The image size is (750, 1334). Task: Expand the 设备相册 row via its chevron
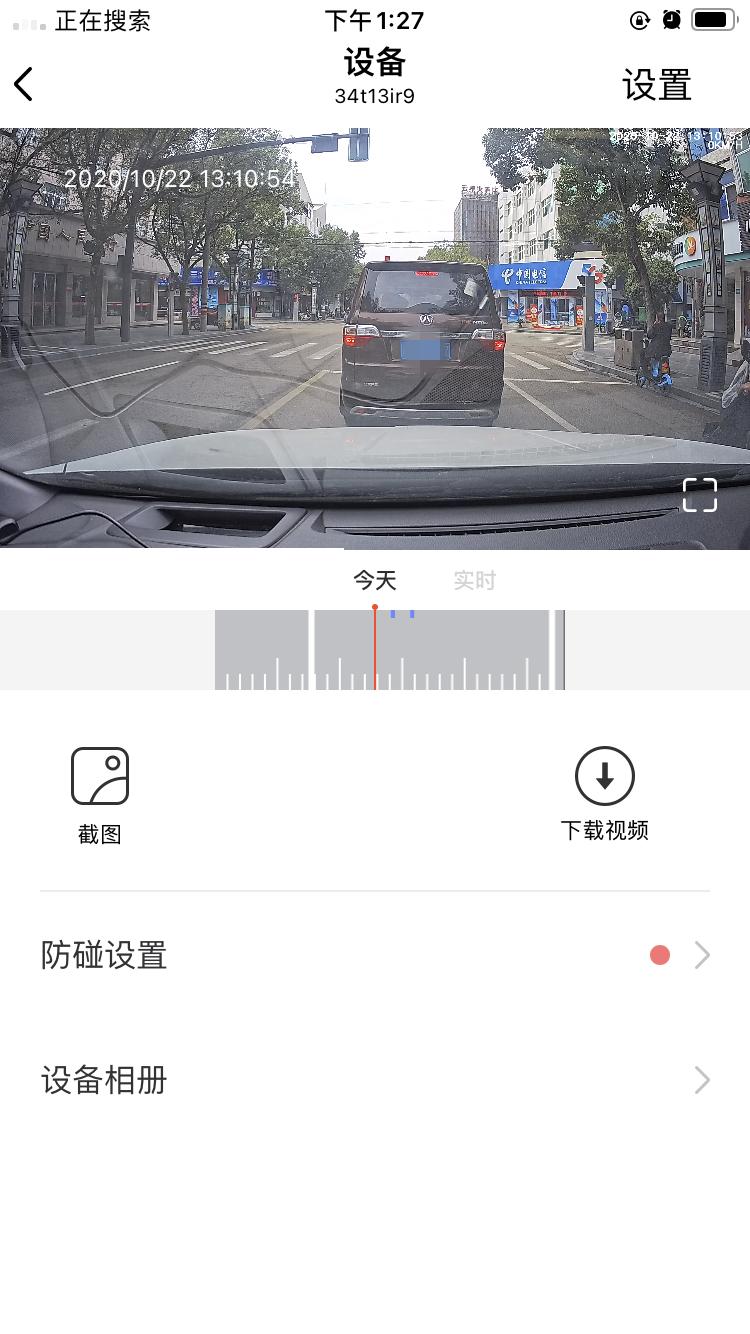[x=701, y=1080]
